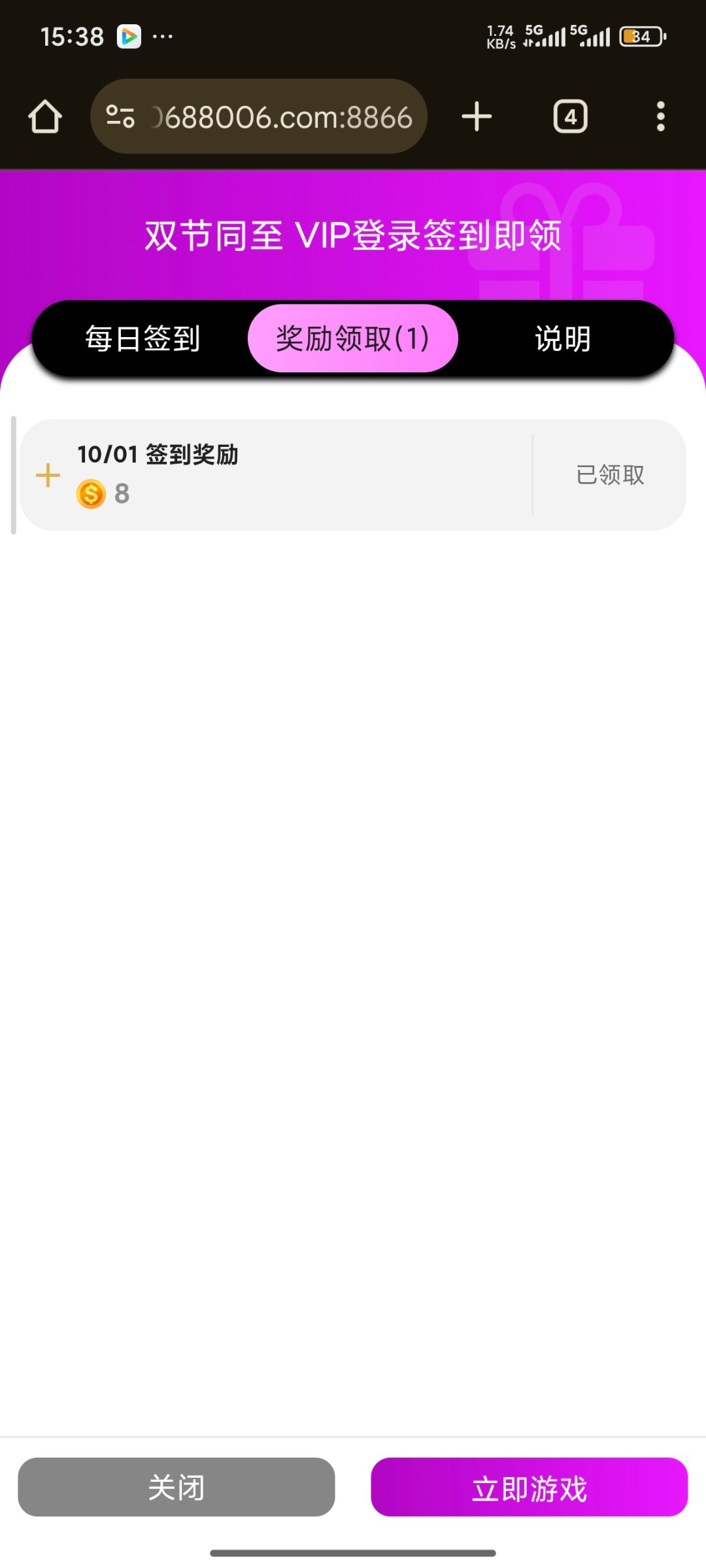Image resolution: width=706 pixels, height=1568 pixels.
Task: Expand the 10/01 签到奖励 entry
Action: tap(48, 475)
